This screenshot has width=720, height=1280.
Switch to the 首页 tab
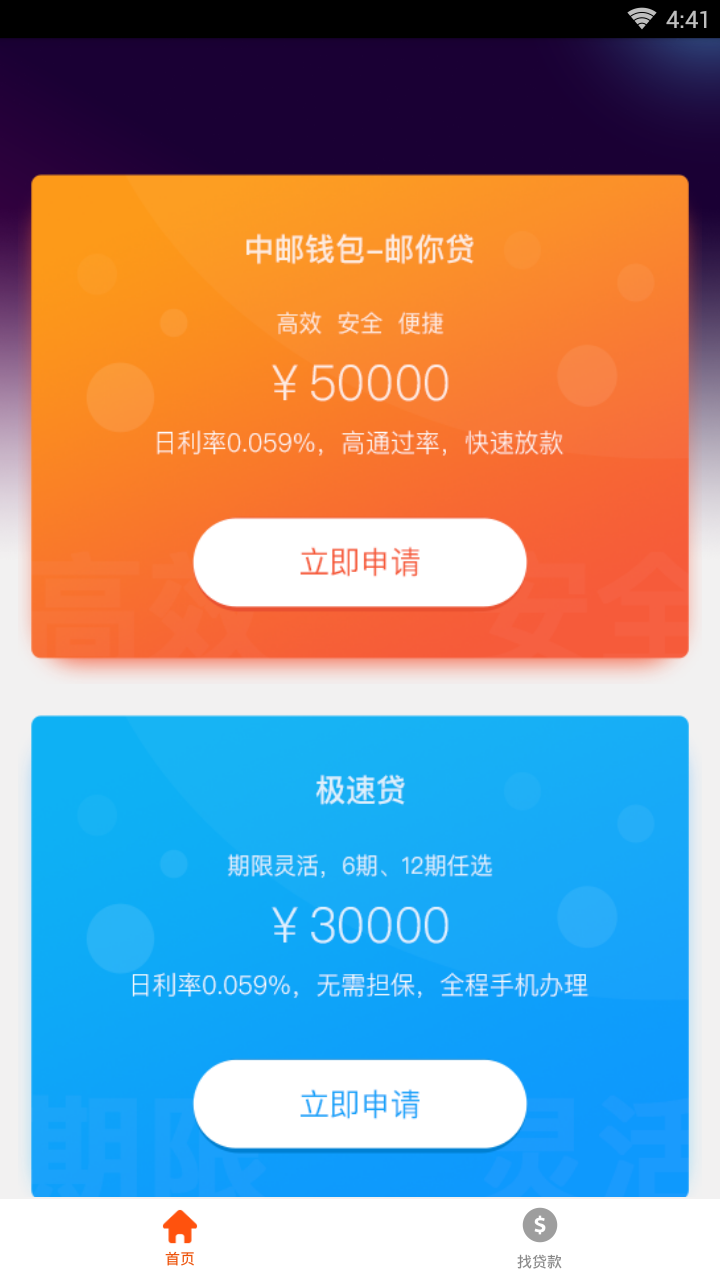point(180,1238)
